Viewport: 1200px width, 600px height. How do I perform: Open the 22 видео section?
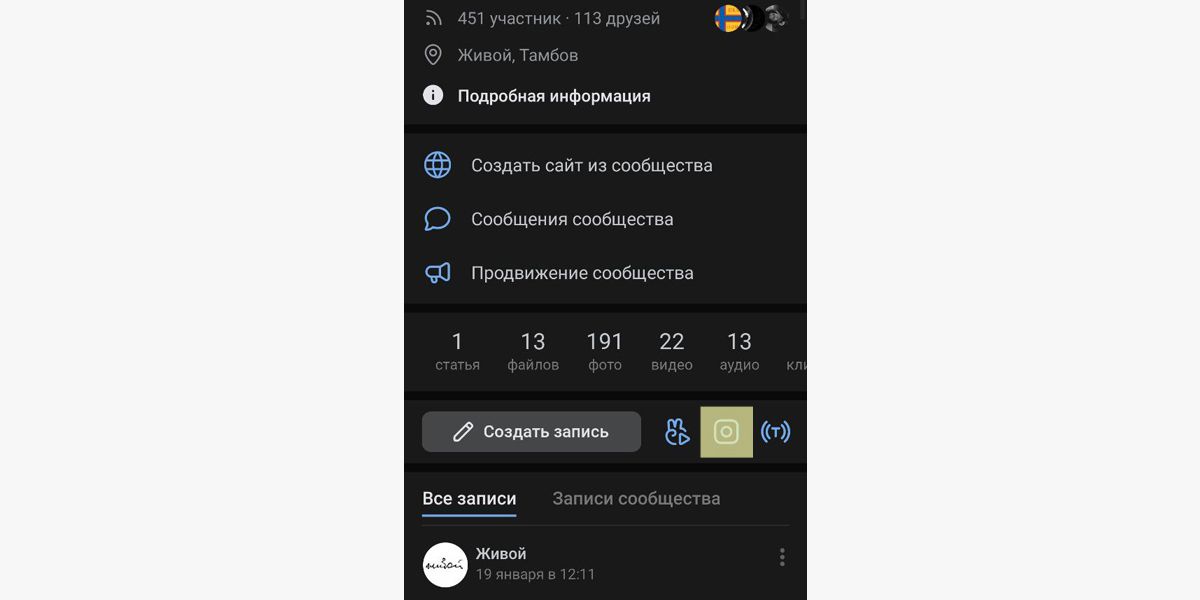tap(672, 351)
